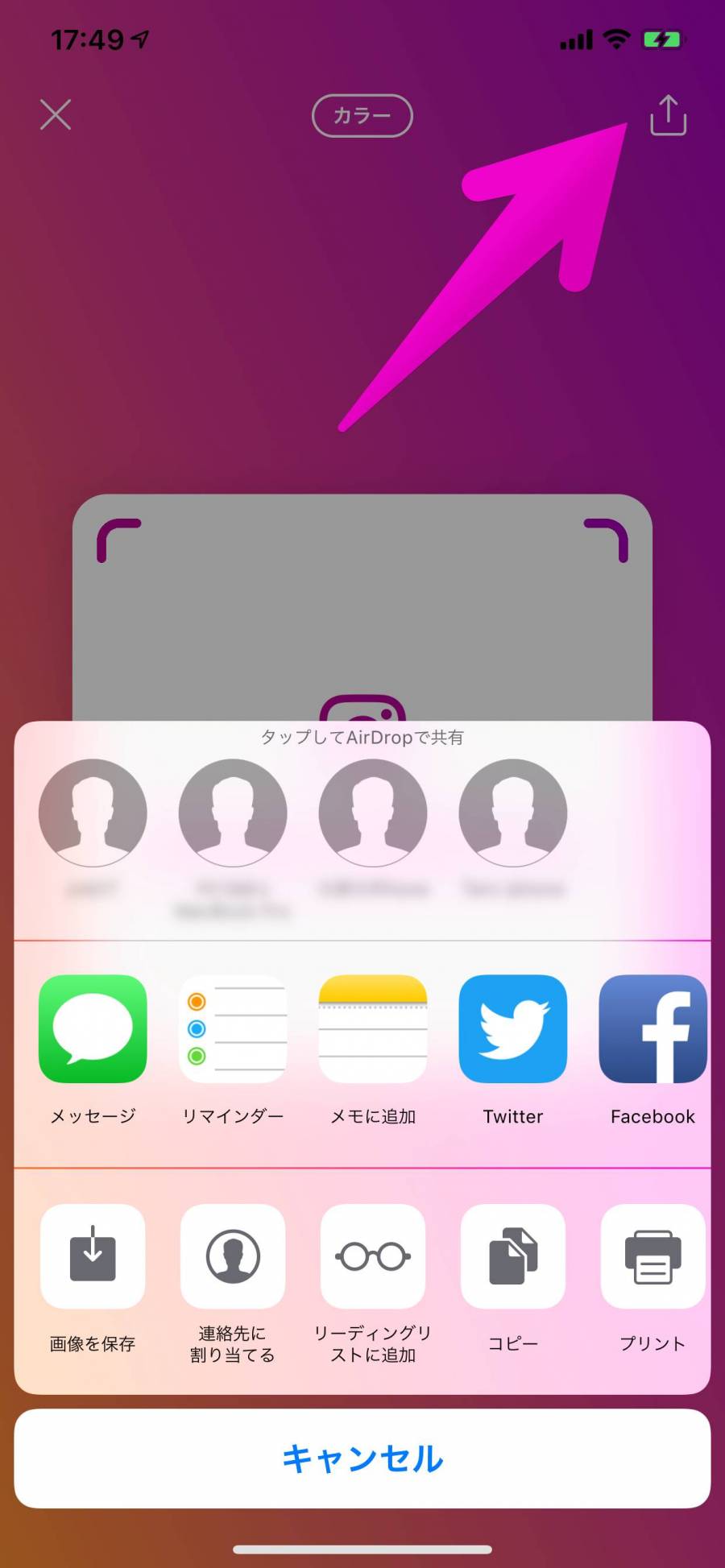725x1568 pixels.
Task: Select メモに追加 to add to Notes
Action: click(373, 1029)
